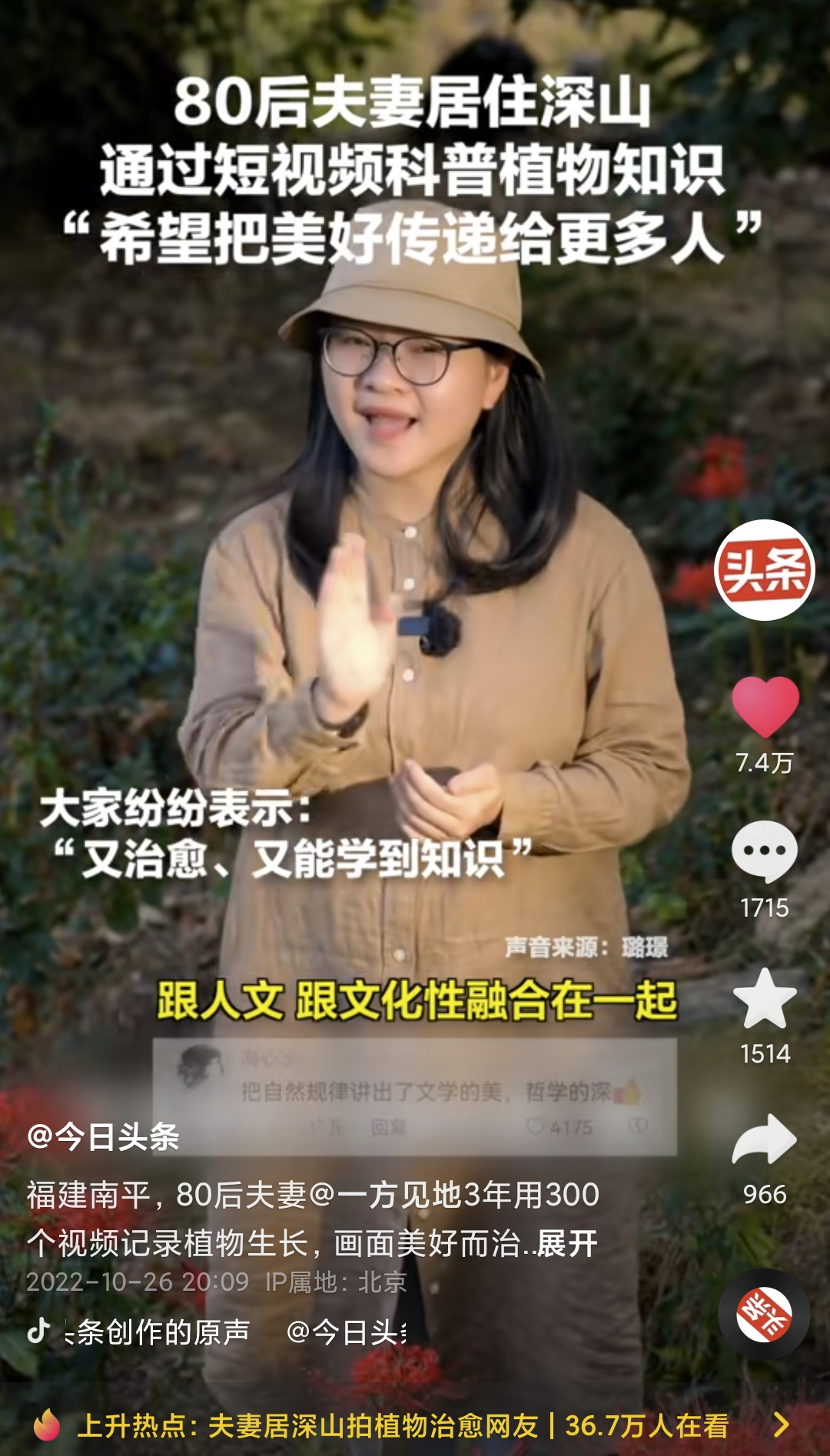This screenshot has height=1456, width=830.
Task: Like this video with the heart
Action: (765, 707)
